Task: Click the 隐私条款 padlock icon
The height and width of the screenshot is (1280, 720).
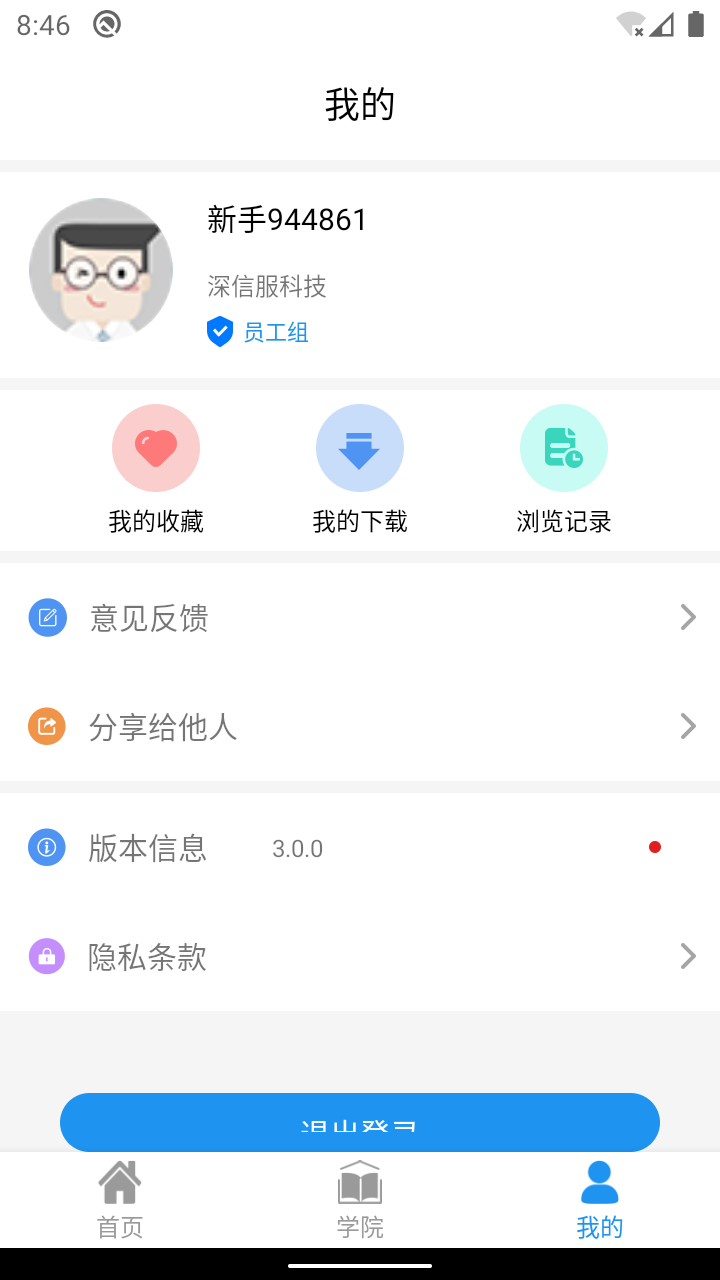Action: (x=46, y=957)
